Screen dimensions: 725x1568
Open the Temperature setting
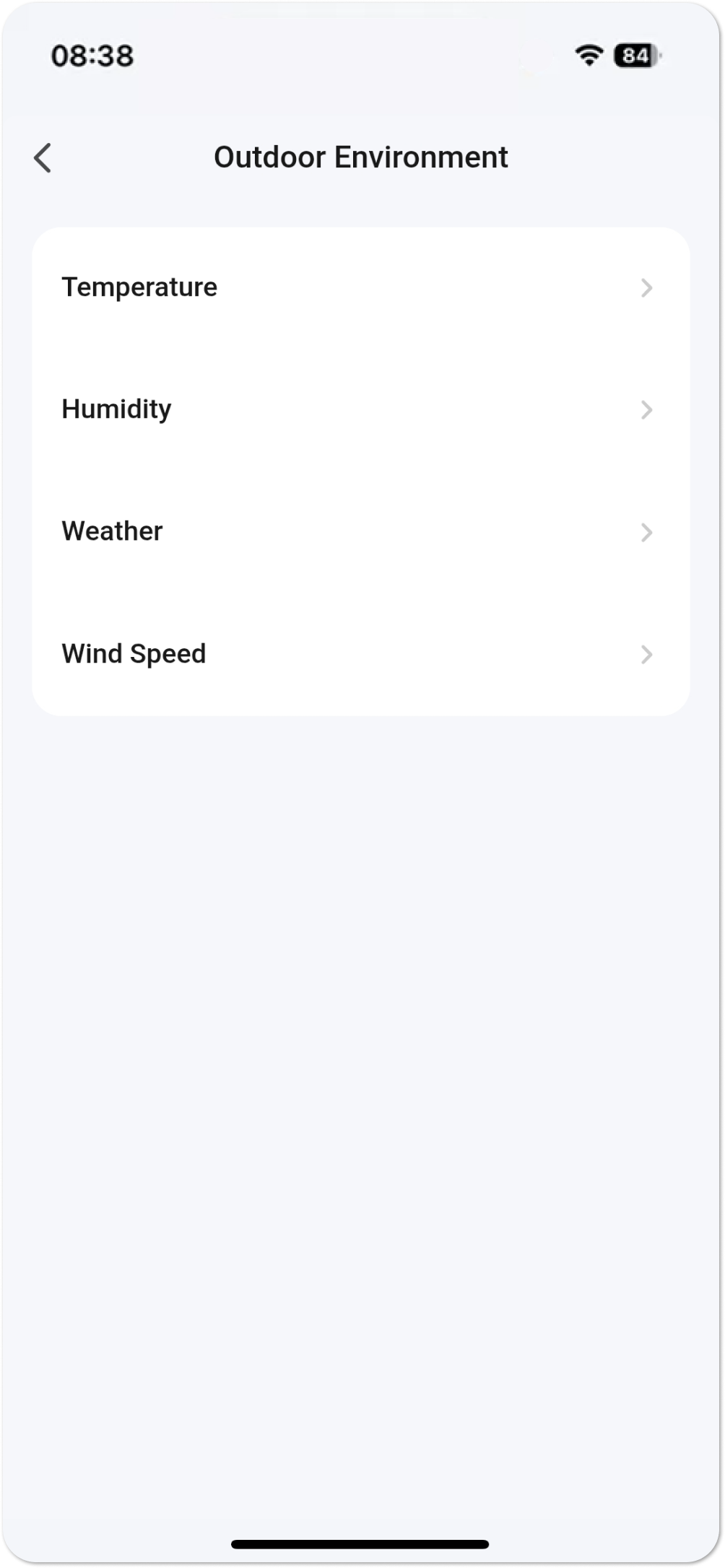point(360,287)
